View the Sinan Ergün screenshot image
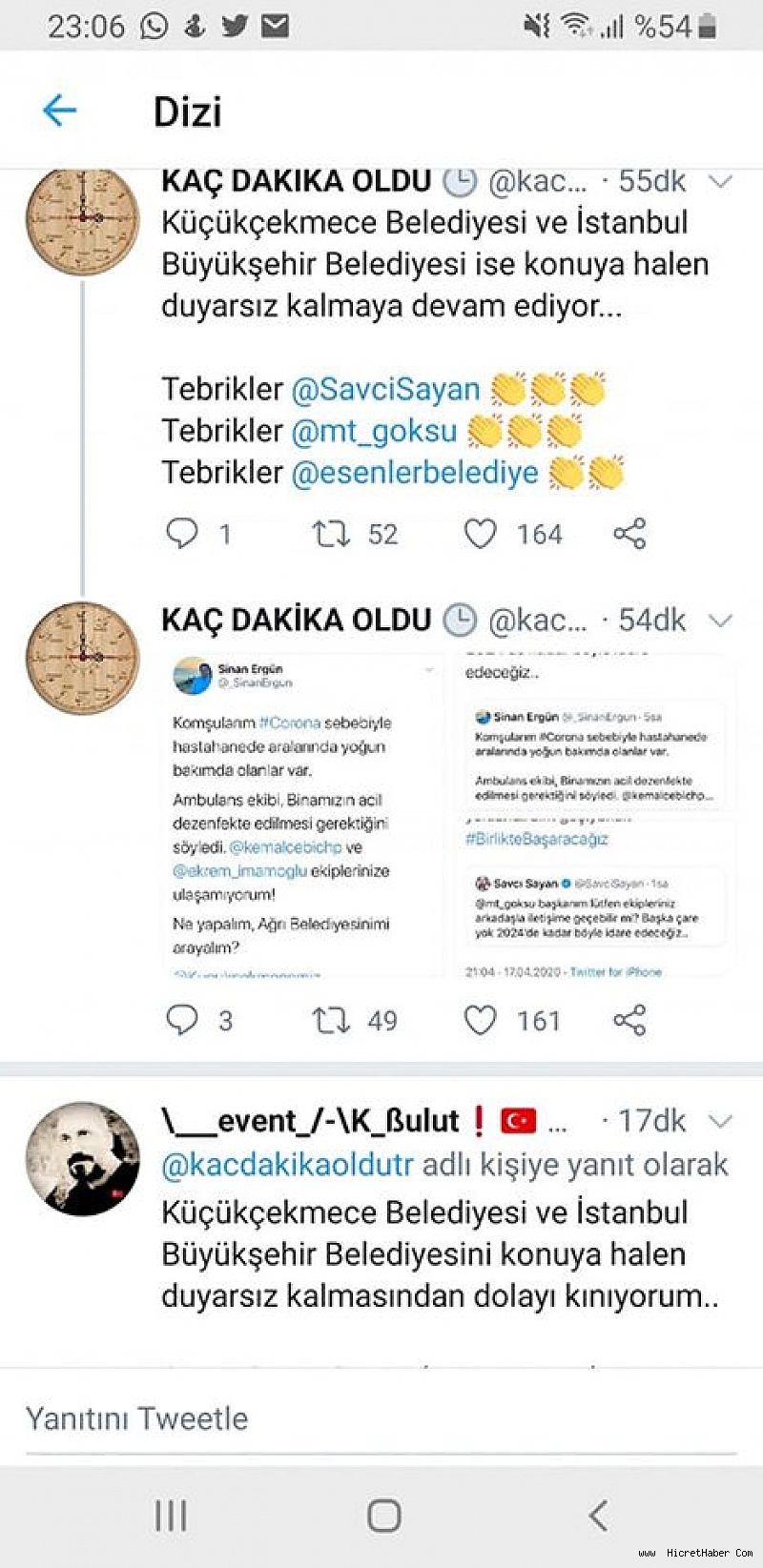Viewport: 763px width, 1568px height. coord(301,815)
